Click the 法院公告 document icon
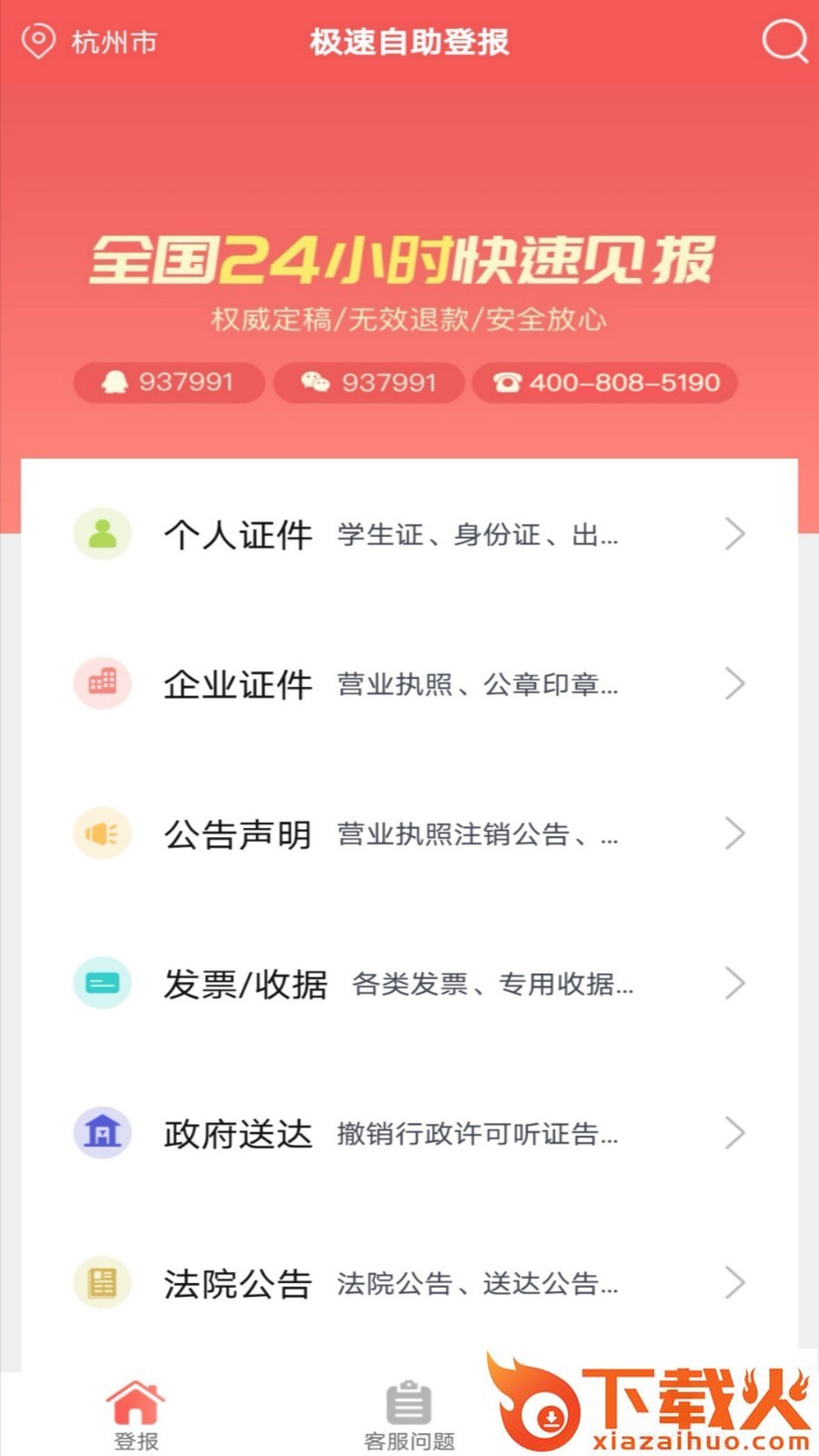The height and width of the screenshot is (1456, 819). click(102, 1283)
